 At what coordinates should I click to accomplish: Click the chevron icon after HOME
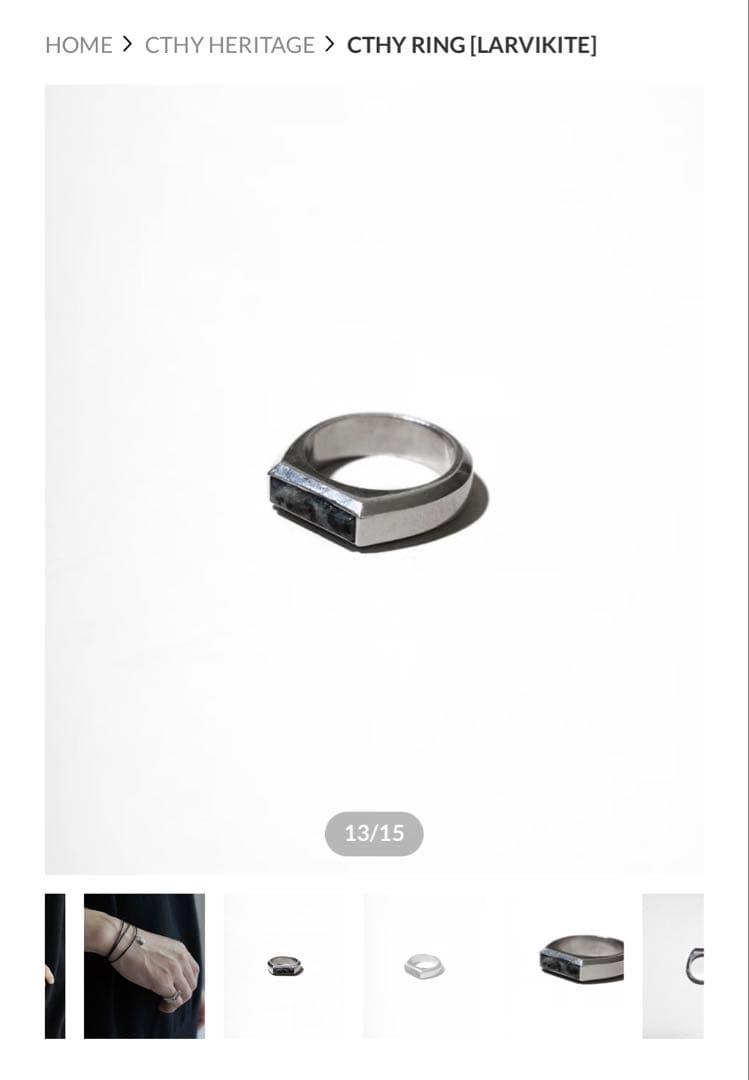pos(127,44)
